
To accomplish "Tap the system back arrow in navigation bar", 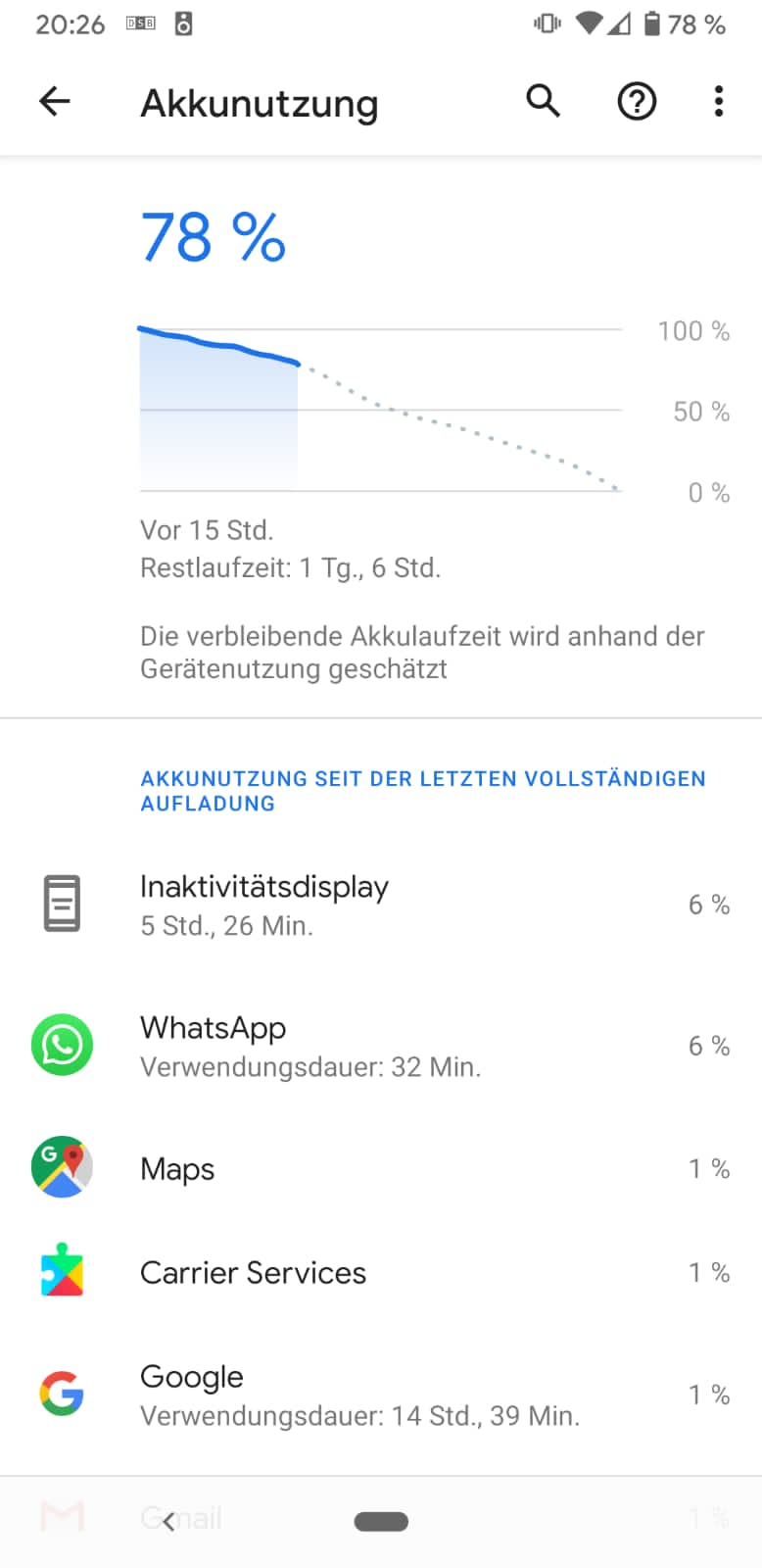I will (x=168, y=1521).
